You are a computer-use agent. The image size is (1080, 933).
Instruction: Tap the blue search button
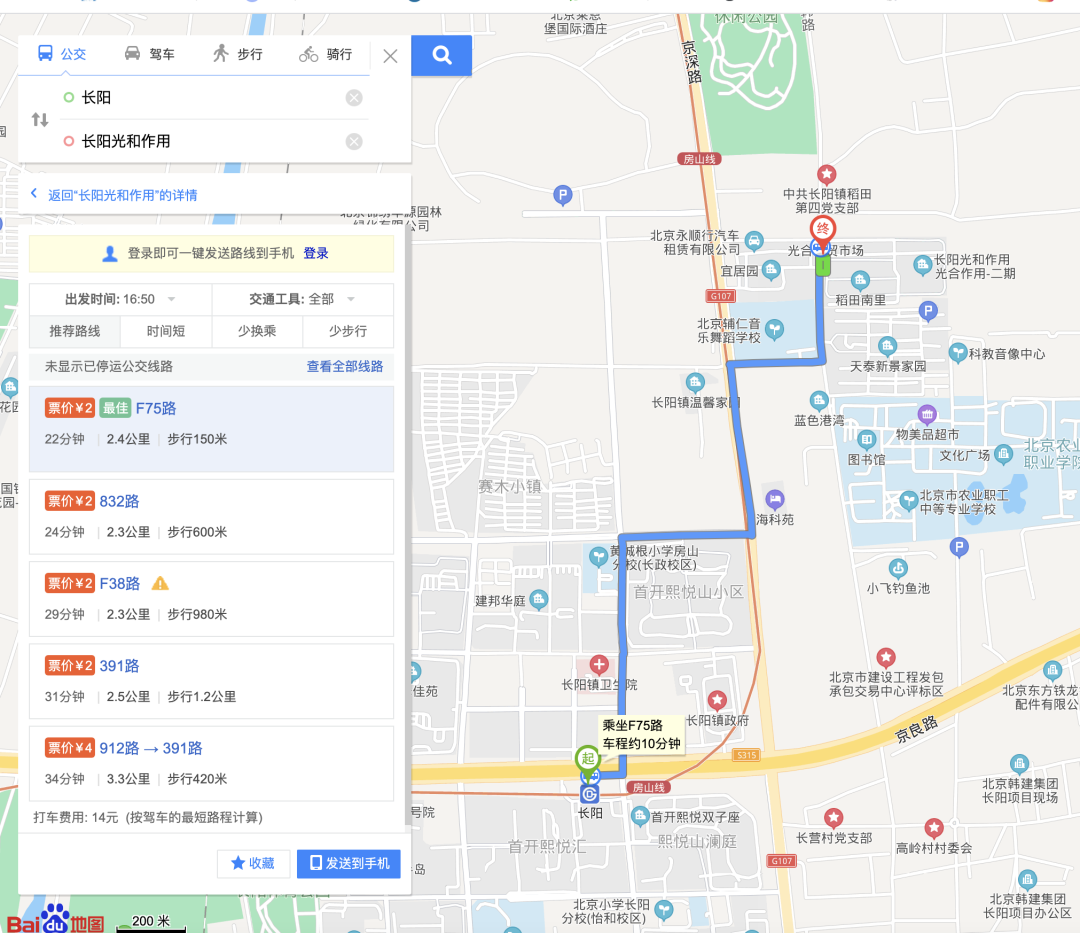(441, 55)
